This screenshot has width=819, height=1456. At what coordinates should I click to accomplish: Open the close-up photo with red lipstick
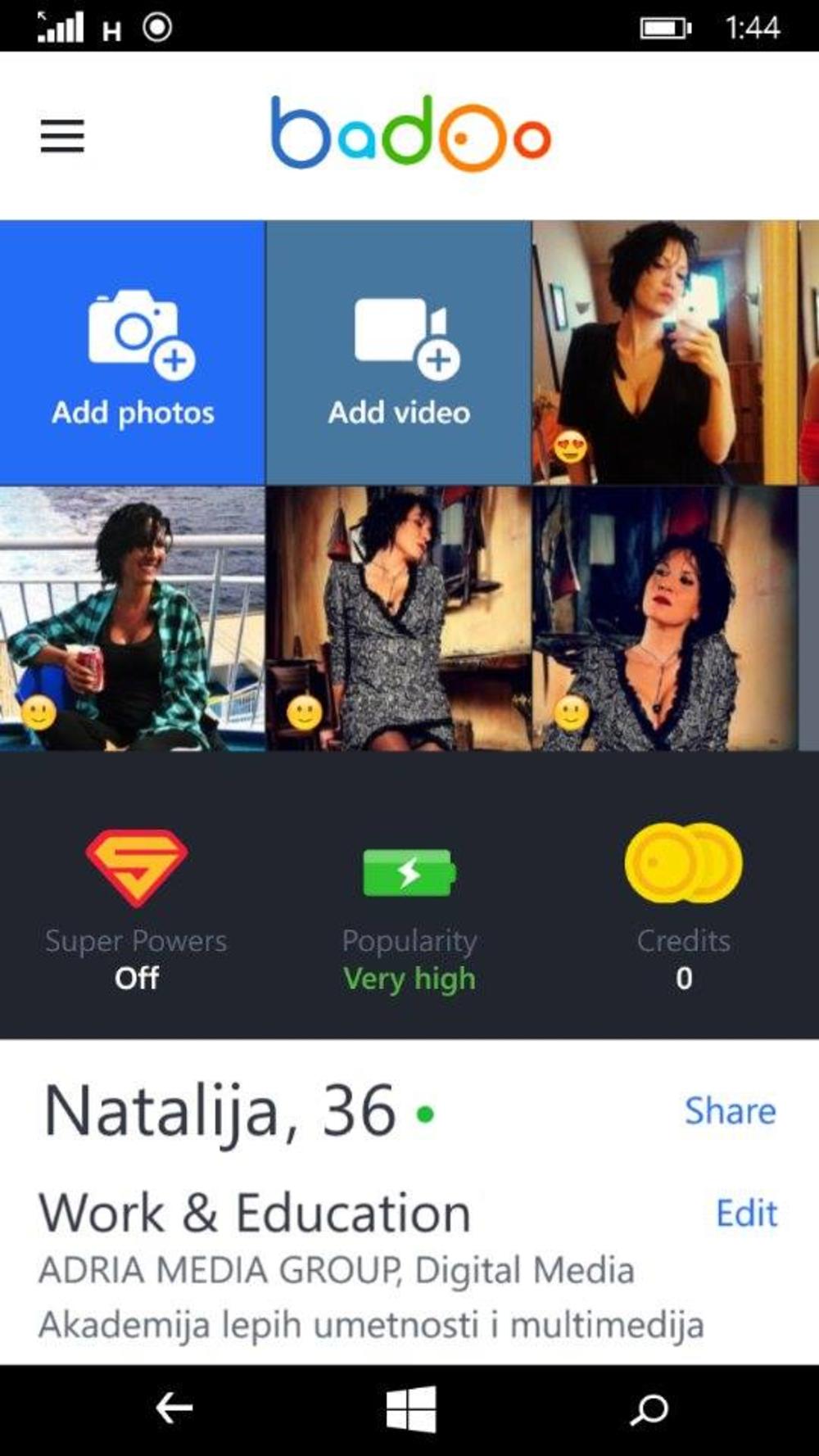663,619
